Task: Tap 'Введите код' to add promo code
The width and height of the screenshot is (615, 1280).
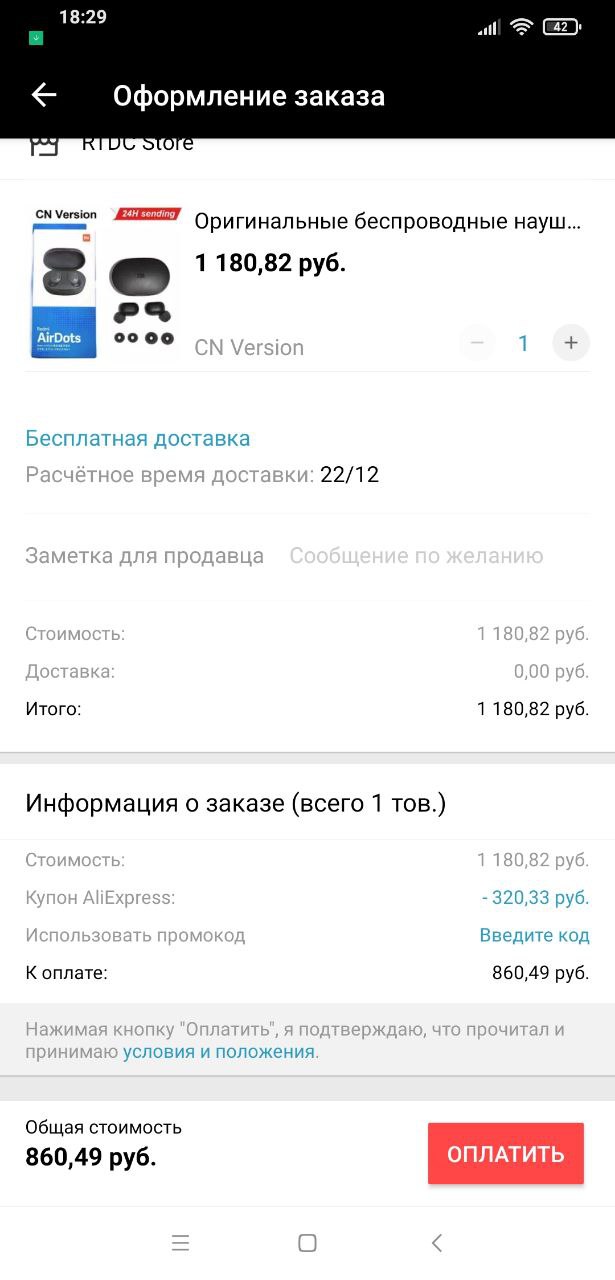Action: click(x=534, y=936)
